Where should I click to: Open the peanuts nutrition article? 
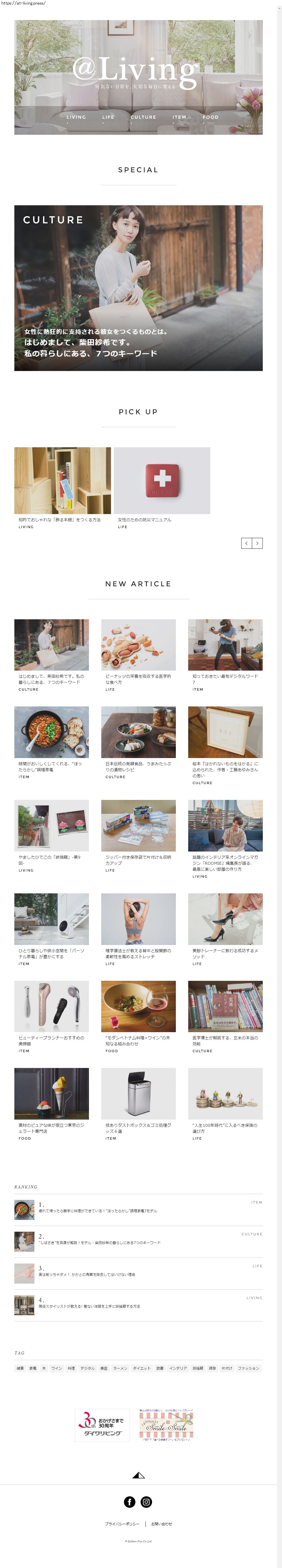click(138, 645)
